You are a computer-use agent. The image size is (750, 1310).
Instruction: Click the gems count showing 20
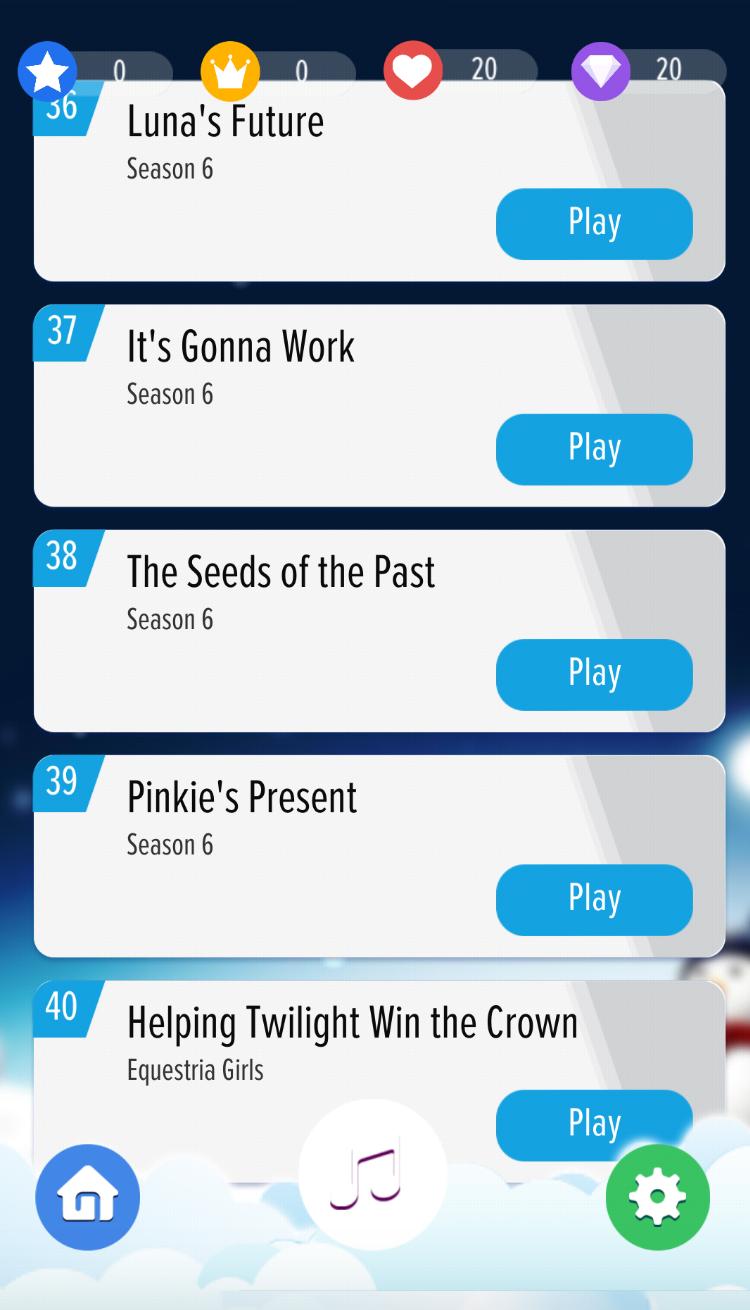pyautogui.click(x=671, y=70)
